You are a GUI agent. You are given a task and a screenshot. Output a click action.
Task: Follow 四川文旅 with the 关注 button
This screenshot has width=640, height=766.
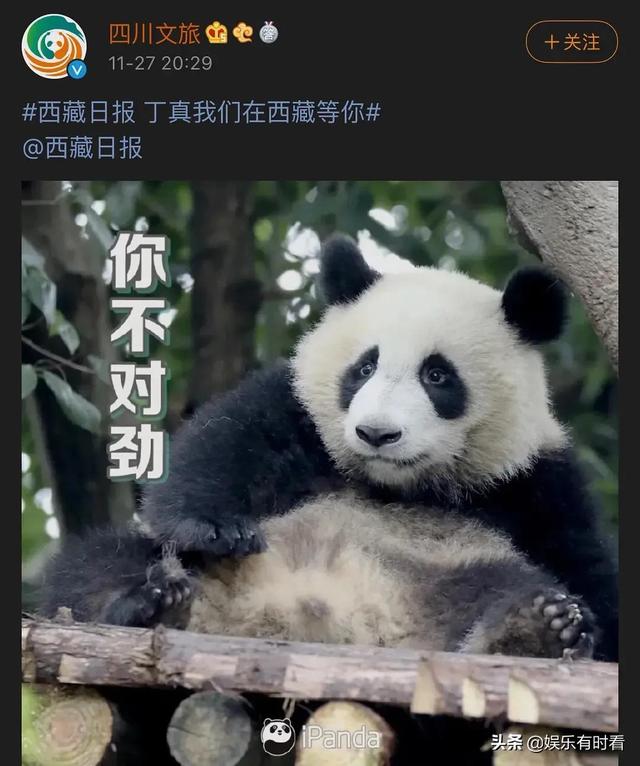point(572,42)
